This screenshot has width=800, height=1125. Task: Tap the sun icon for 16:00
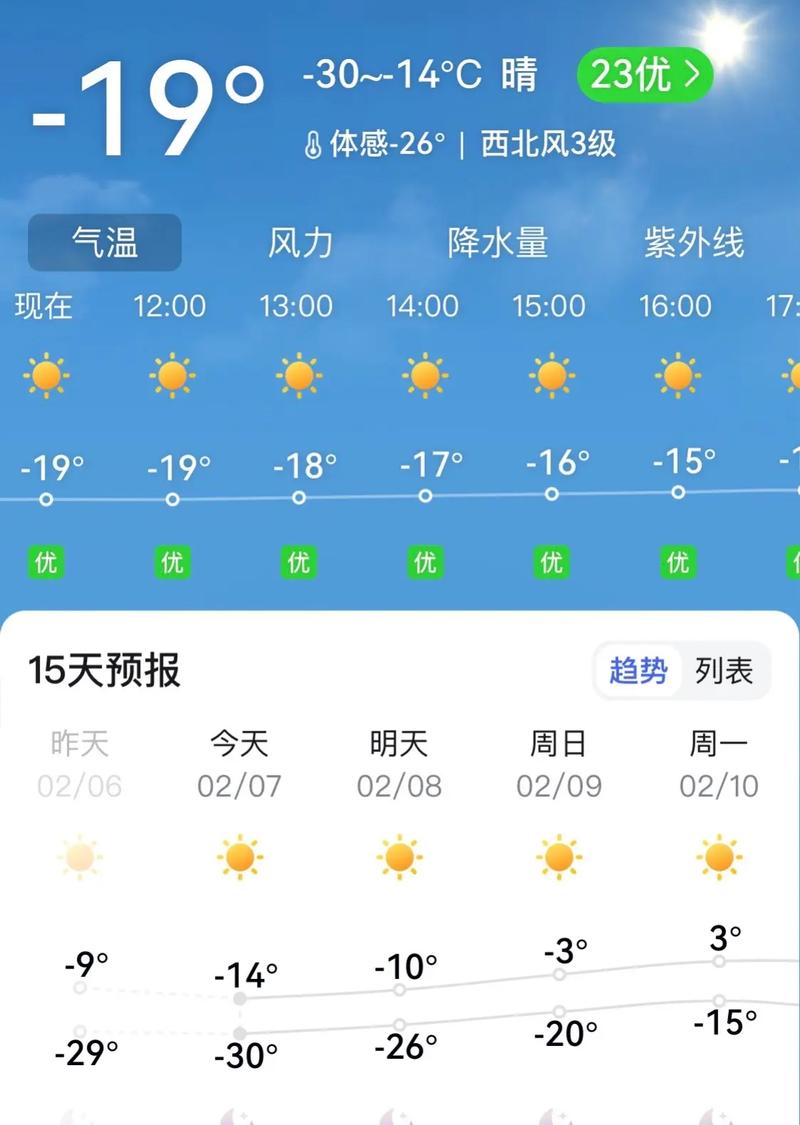tap(678, 374)
